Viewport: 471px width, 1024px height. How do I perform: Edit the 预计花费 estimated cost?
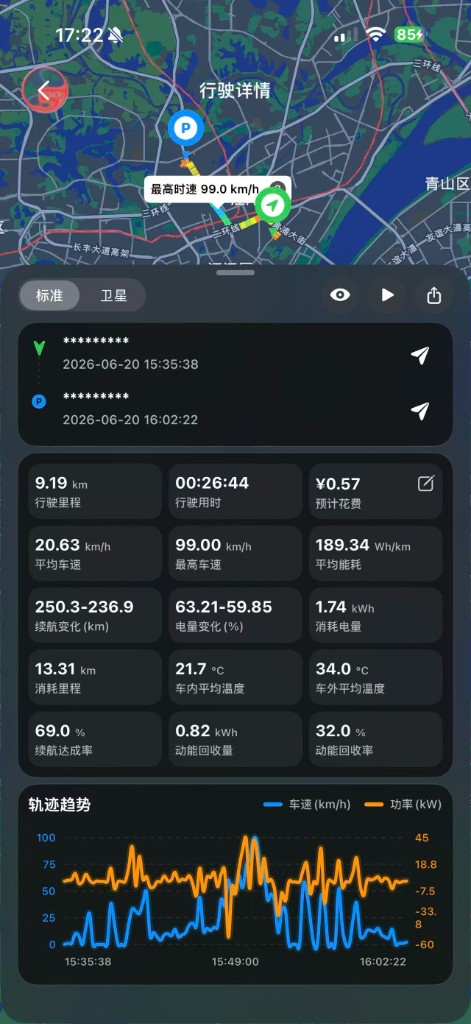point(426,484)
